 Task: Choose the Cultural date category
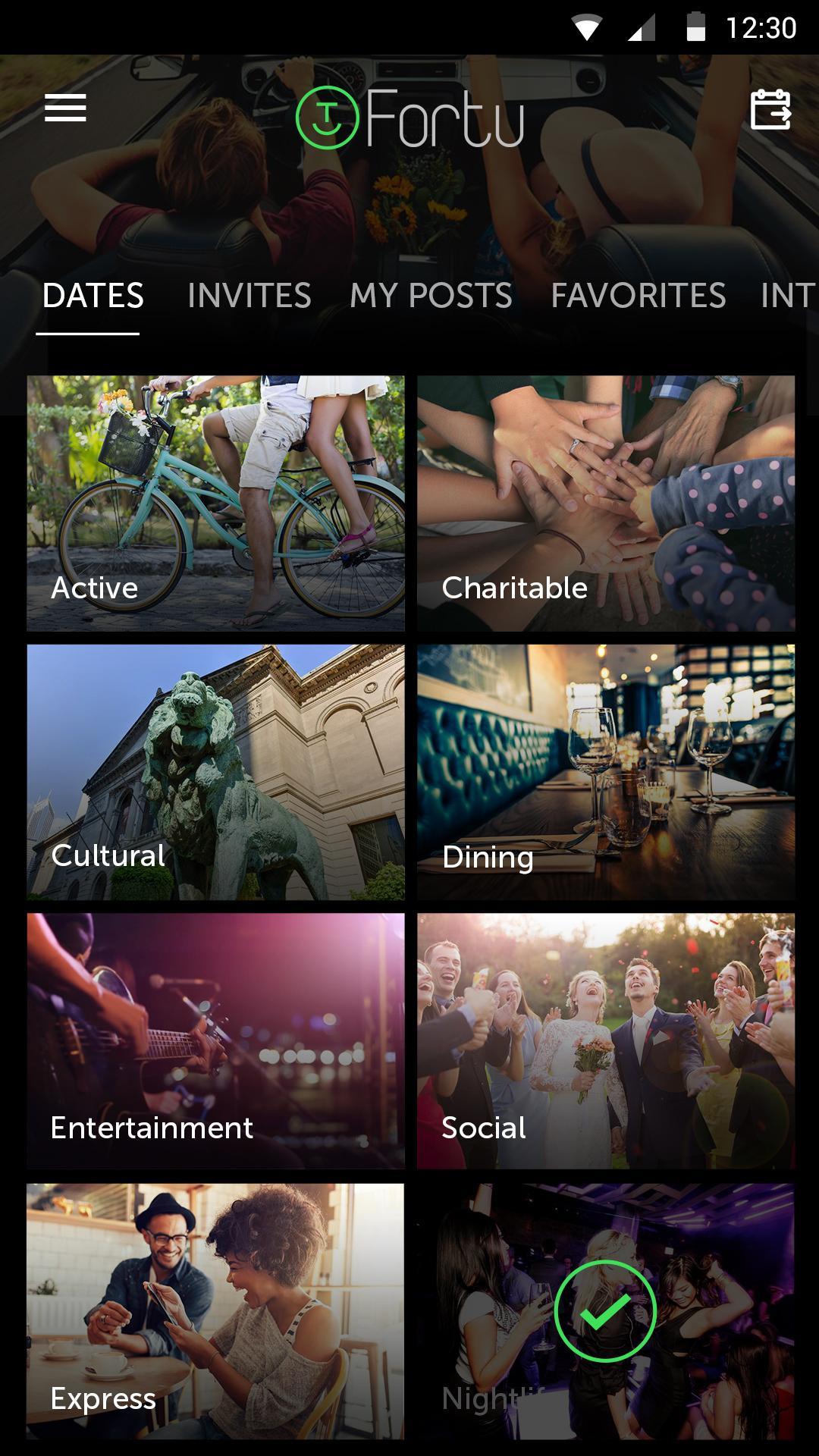click(215, 772)
